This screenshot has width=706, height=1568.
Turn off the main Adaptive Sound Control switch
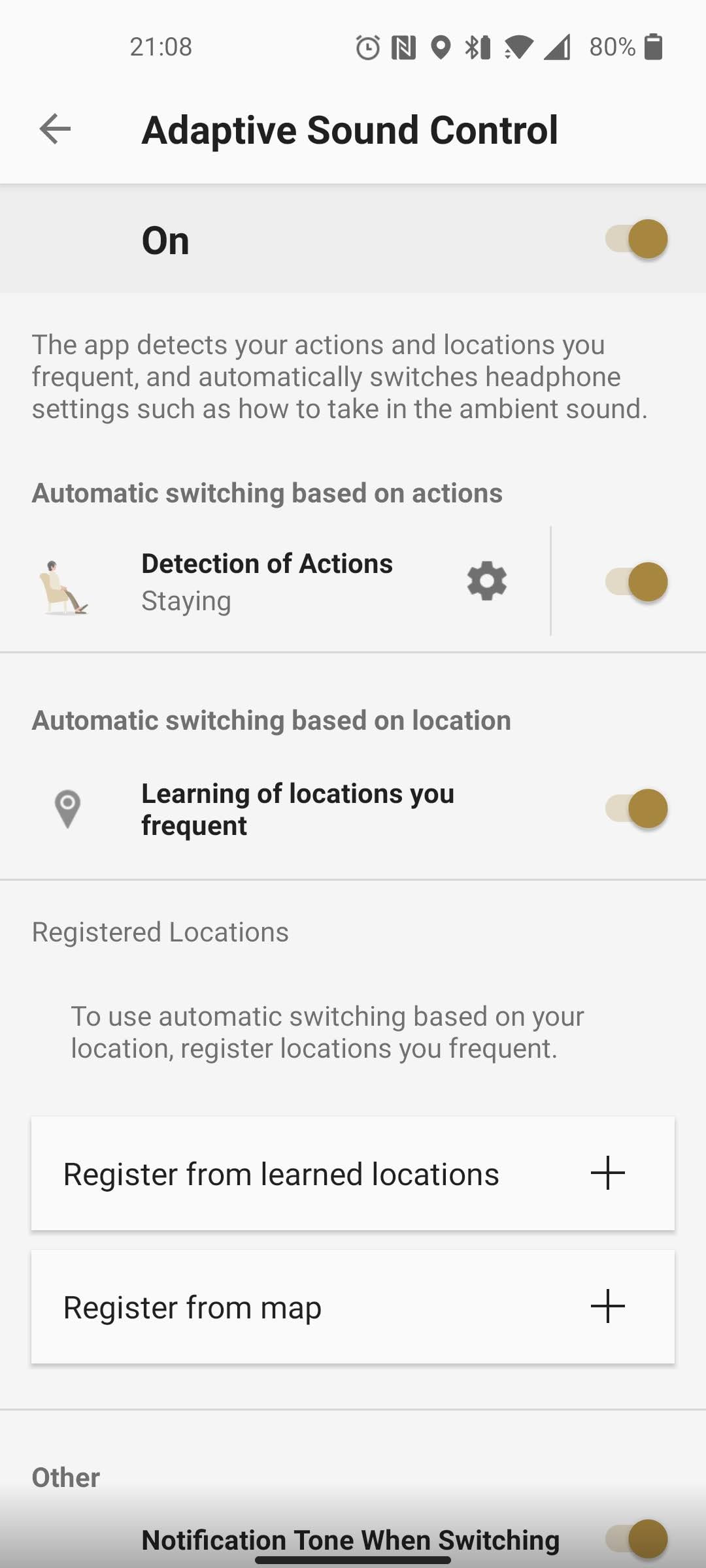(x=636, y=239)
